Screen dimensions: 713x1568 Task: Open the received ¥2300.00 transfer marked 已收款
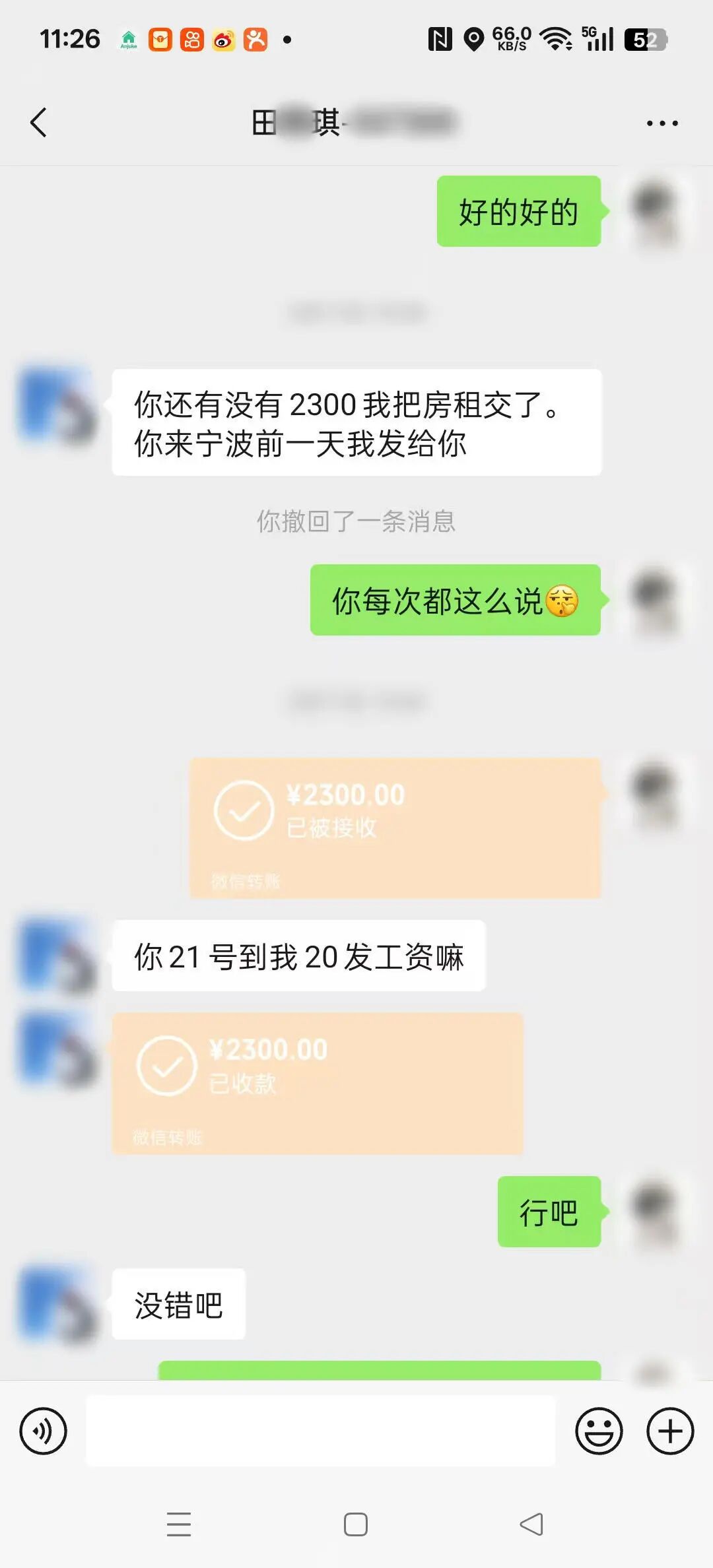click(x=317, y=1083)
